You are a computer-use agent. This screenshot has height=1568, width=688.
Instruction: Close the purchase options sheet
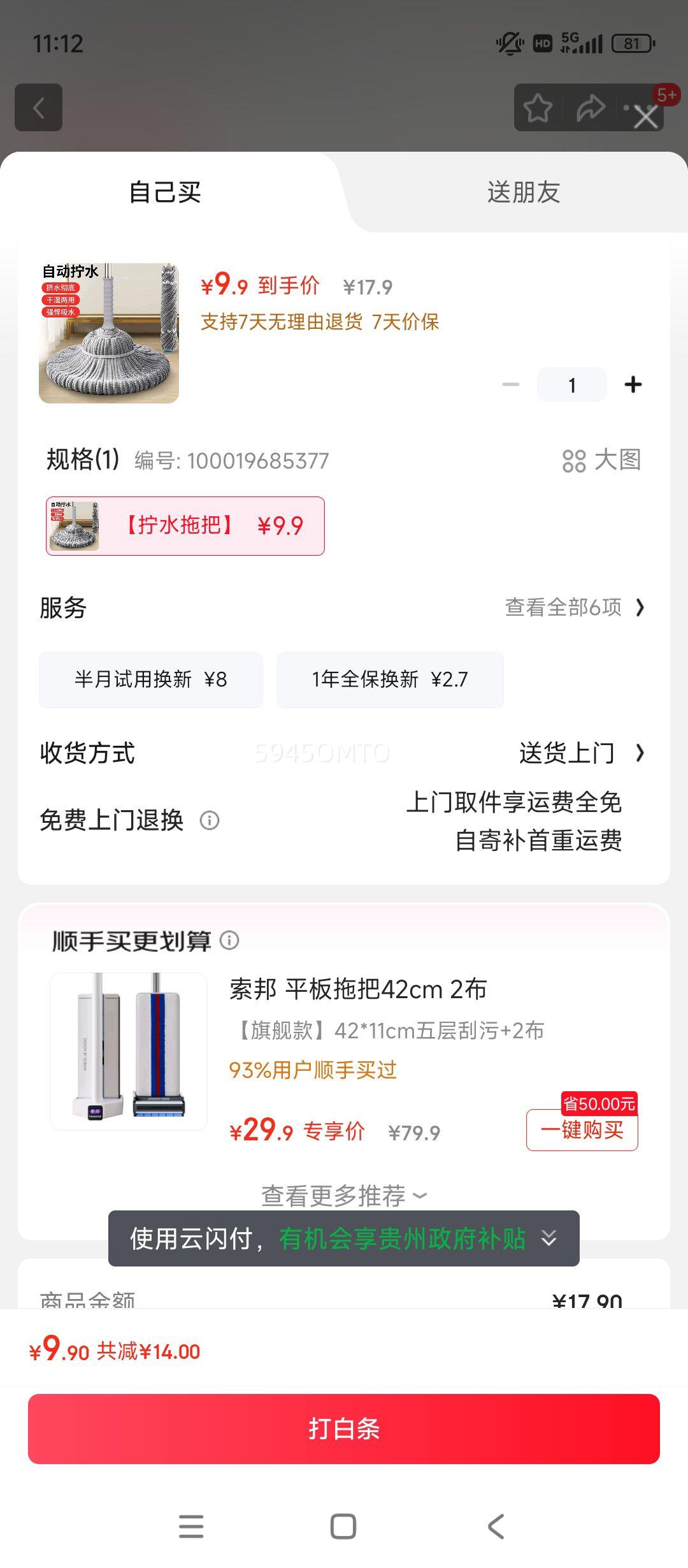pyautogui.click(x=646, y=117)
